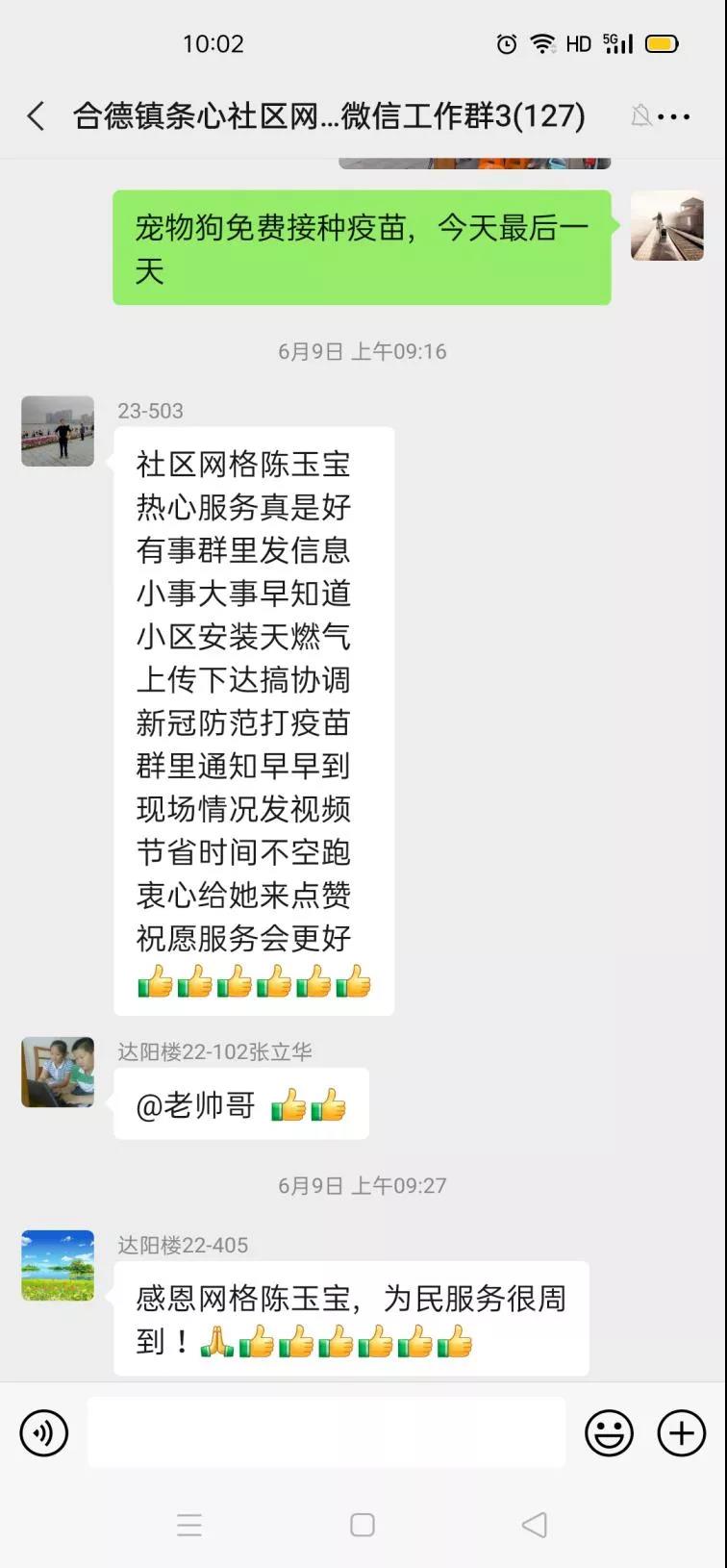Open the emoji picker

click(609, 1432)
